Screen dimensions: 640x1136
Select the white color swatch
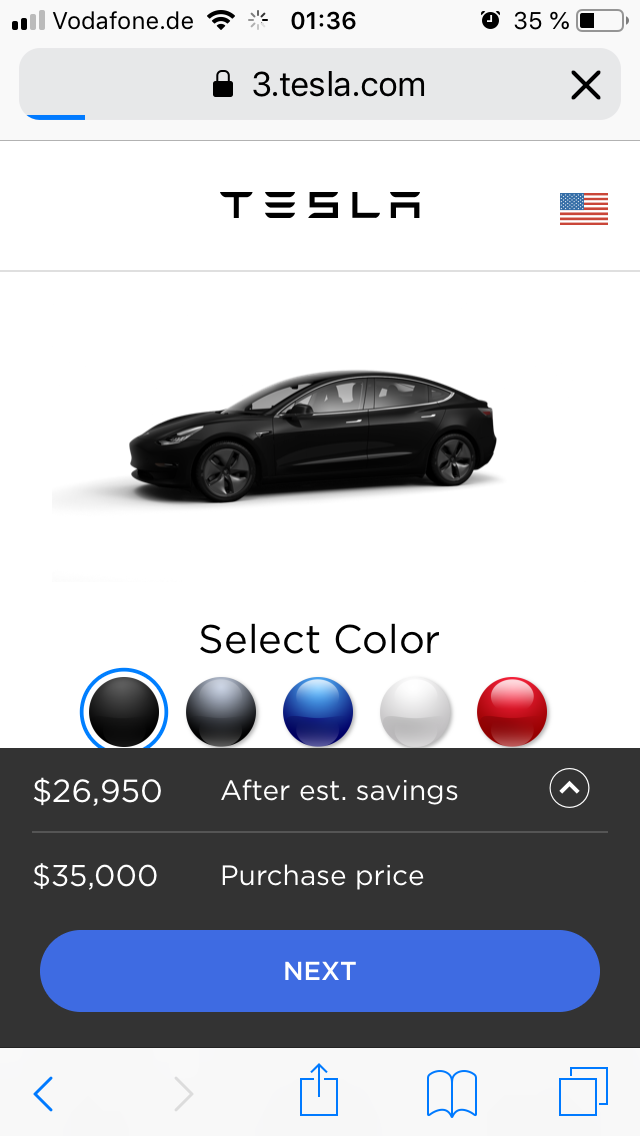coord(415,711)
